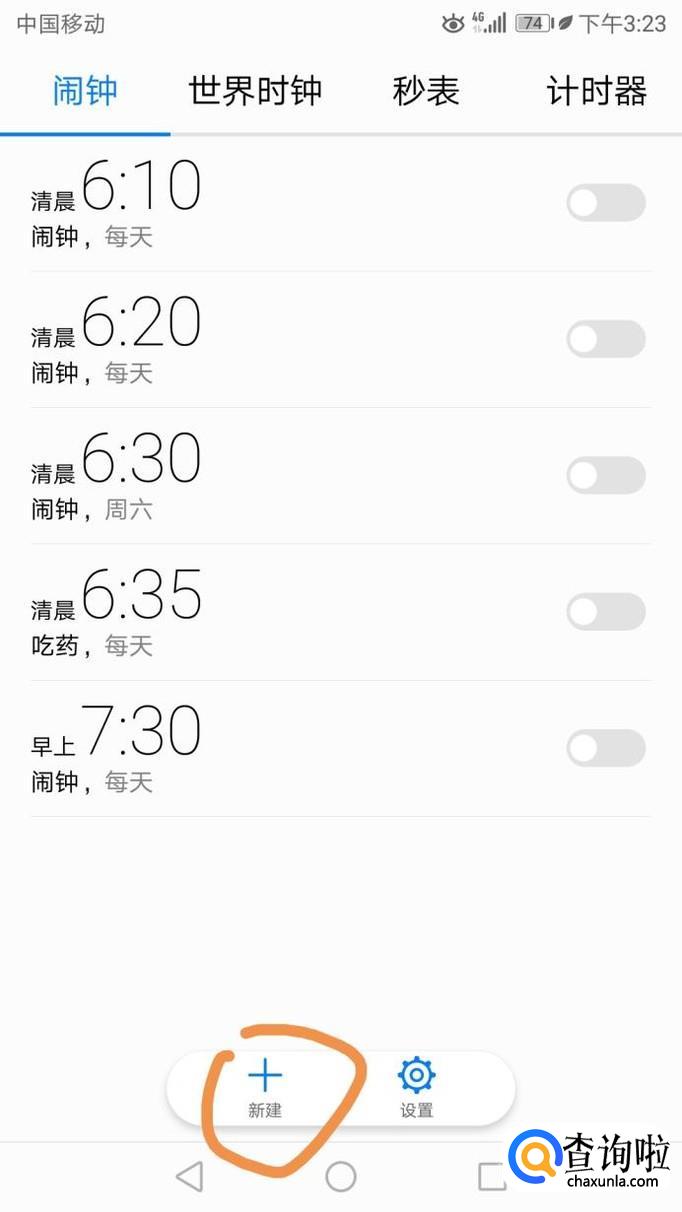This screenshot has height=1212, width=682.
Task: Switch to the 秒表 tab
Action: (426, 91)
